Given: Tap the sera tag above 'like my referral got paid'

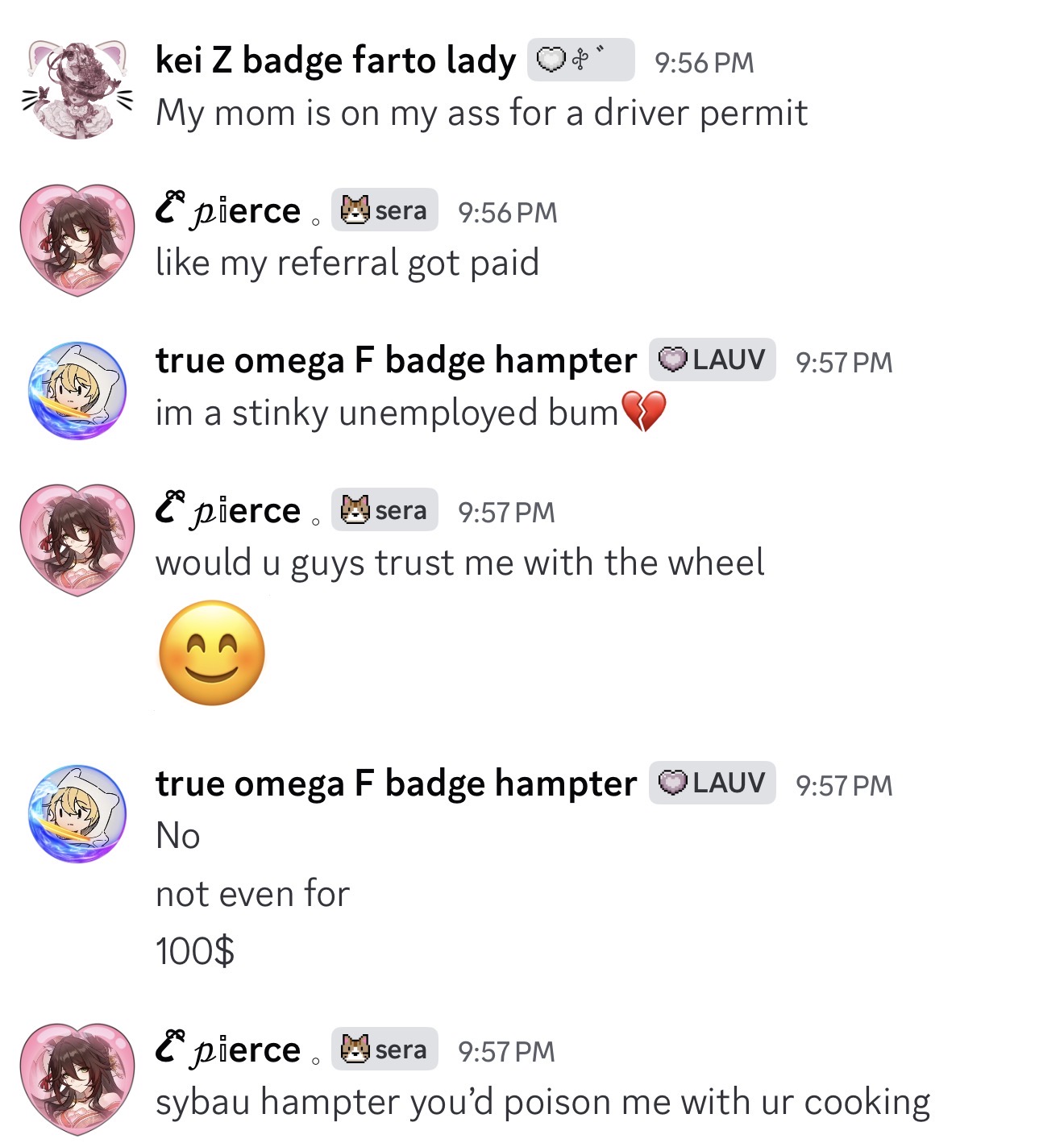Looking at the screenshot, I should tap(384, 210).
